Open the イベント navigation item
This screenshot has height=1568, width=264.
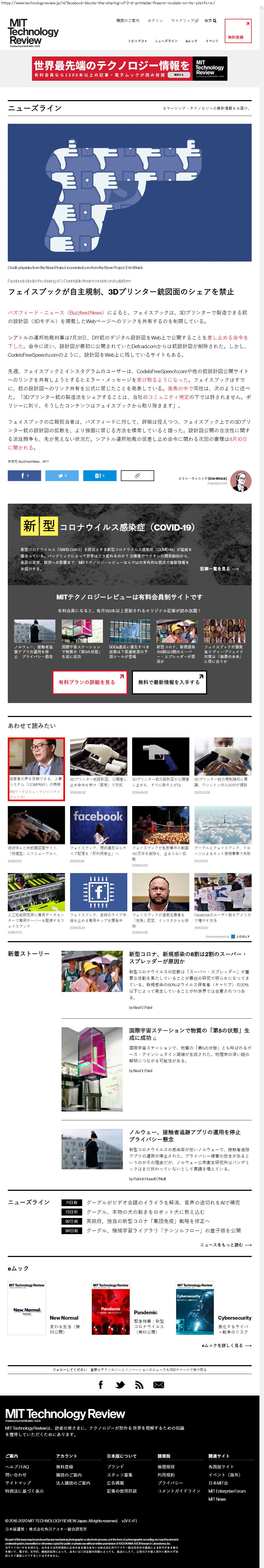click(x=212, y=41)
